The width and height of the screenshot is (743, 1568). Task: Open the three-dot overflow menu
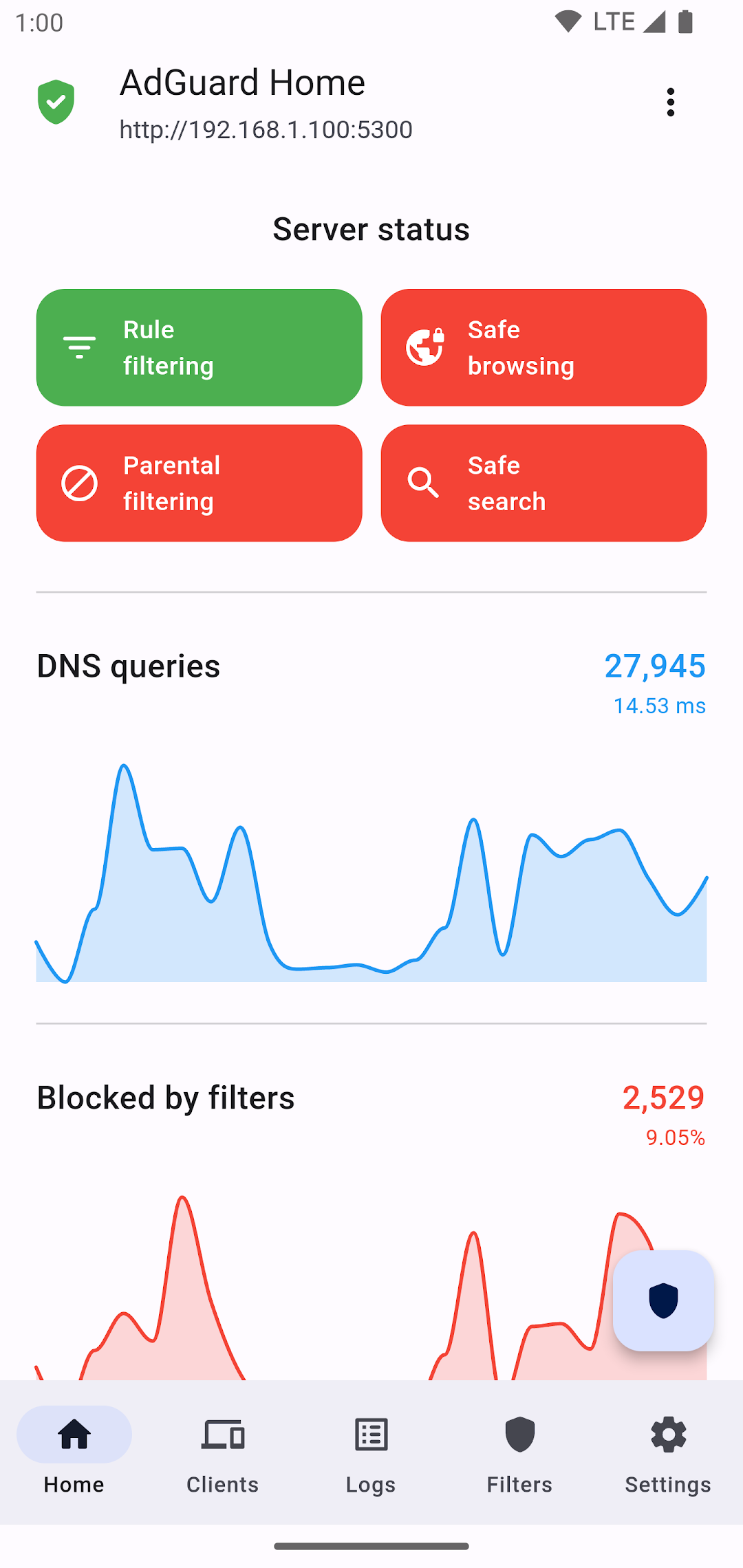(670, 102)
